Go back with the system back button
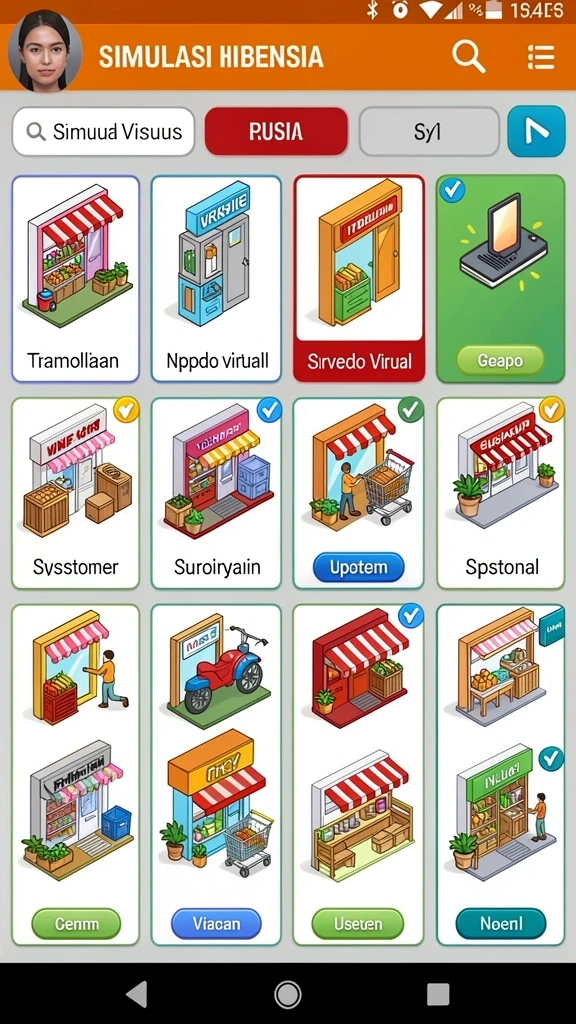Viewport: 576px width, 1024px height. (x=137, y=994)
